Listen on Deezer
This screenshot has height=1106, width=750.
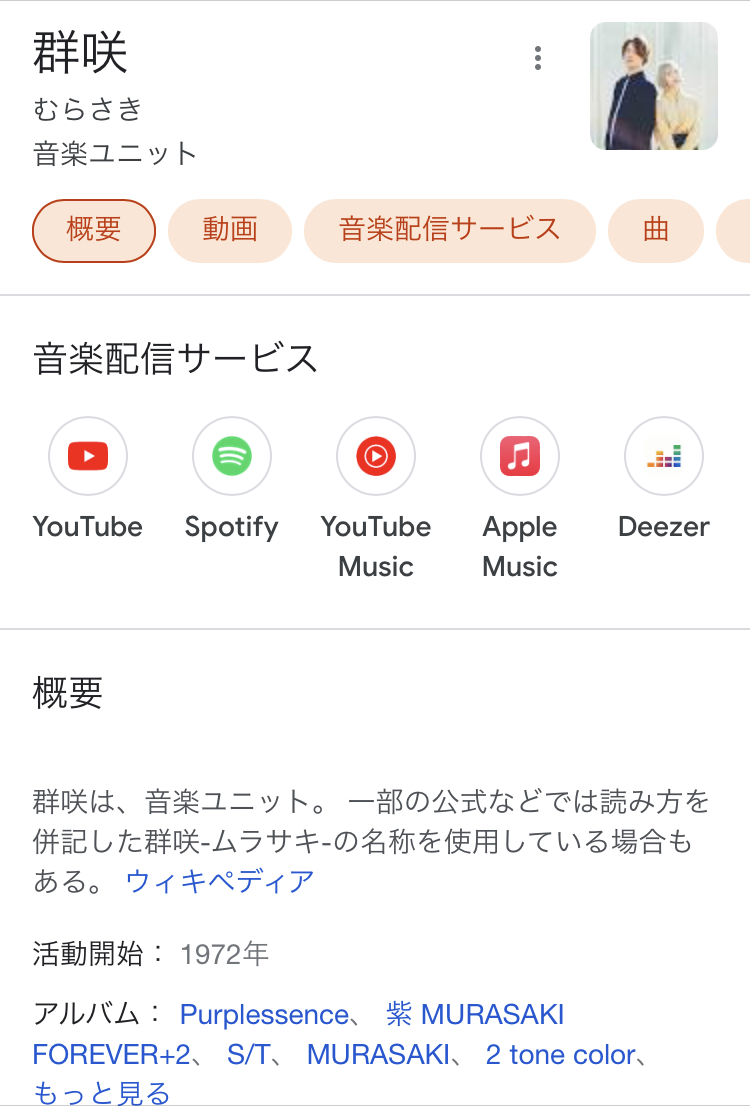[664, 457]
